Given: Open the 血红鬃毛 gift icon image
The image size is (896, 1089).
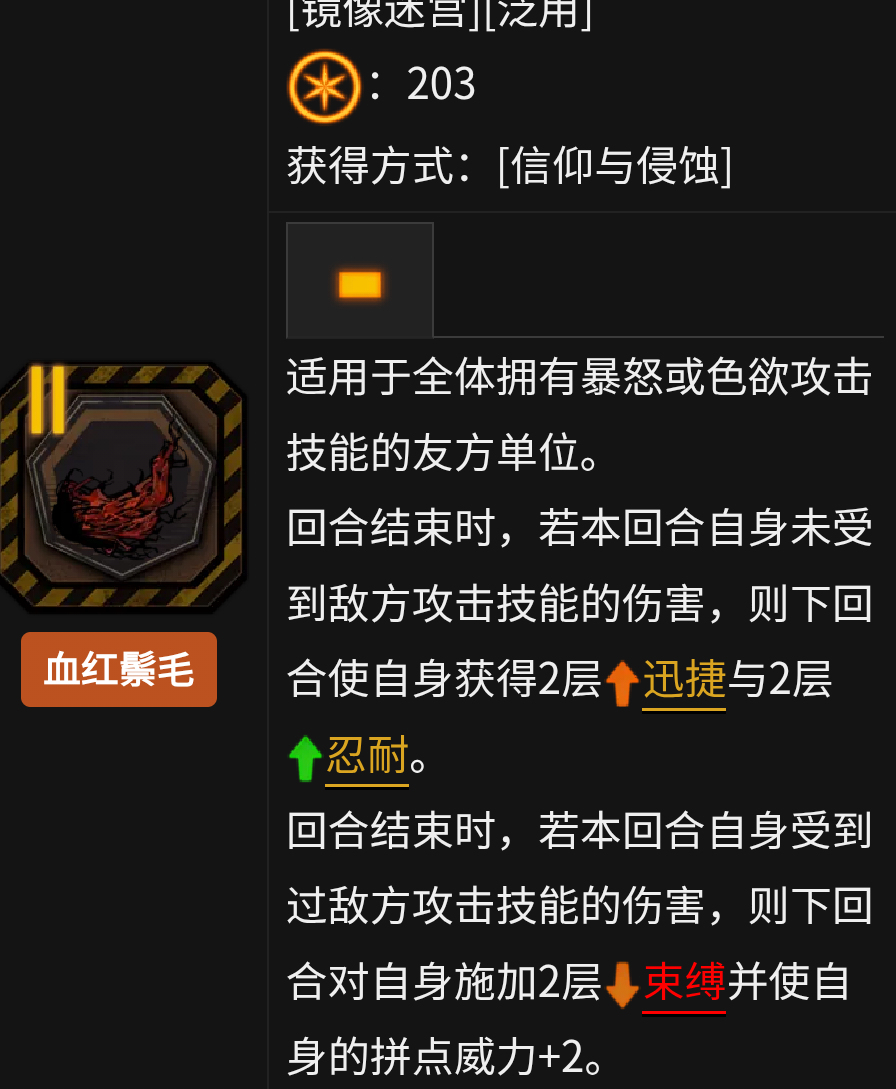Looking at the screenshot, I should tap(122, 487).
